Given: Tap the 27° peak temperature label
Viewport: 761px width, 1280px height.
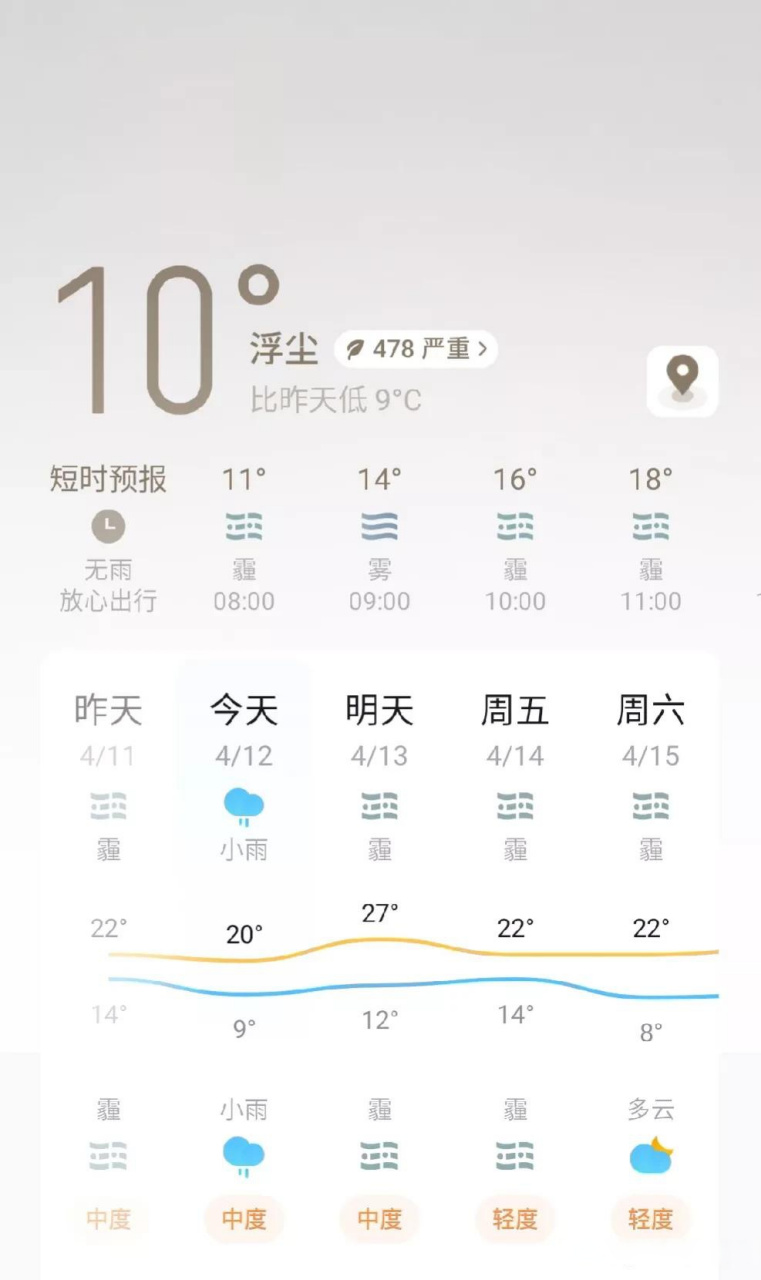Looking at the screenshot, I should click(x=379, y=911).
